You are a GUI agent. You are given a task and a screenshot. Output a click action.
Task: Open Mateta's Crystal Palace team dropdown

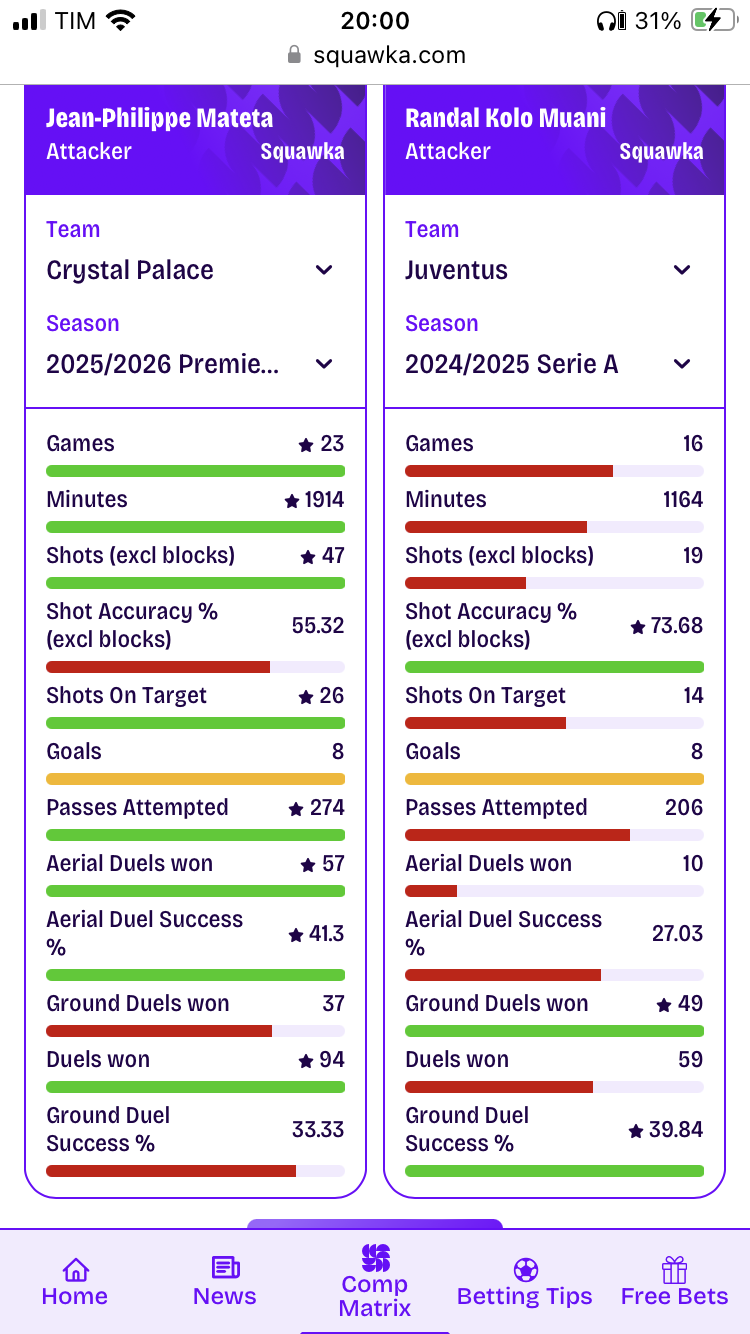pos(195,270)
